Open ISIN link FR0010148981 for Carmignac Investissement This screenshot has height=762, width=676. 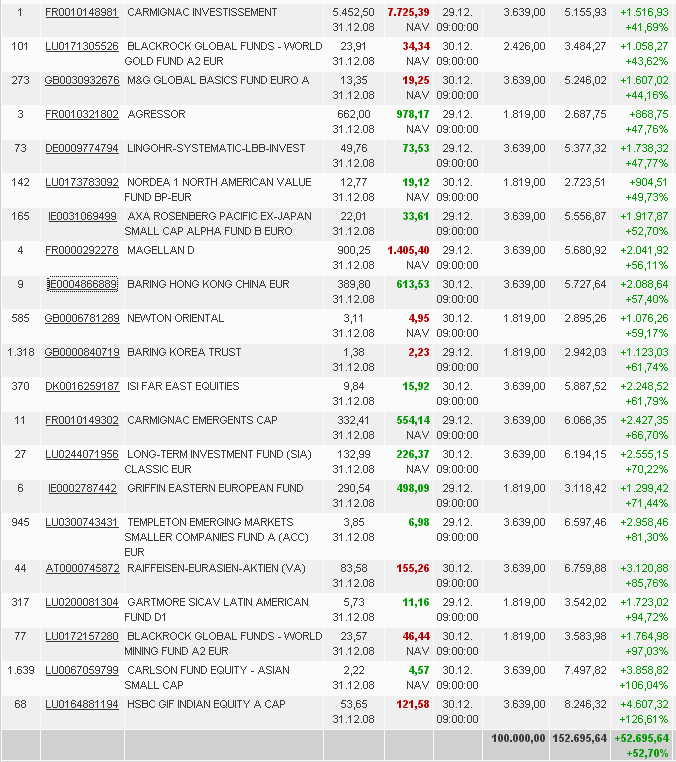[x=81, y=12]
